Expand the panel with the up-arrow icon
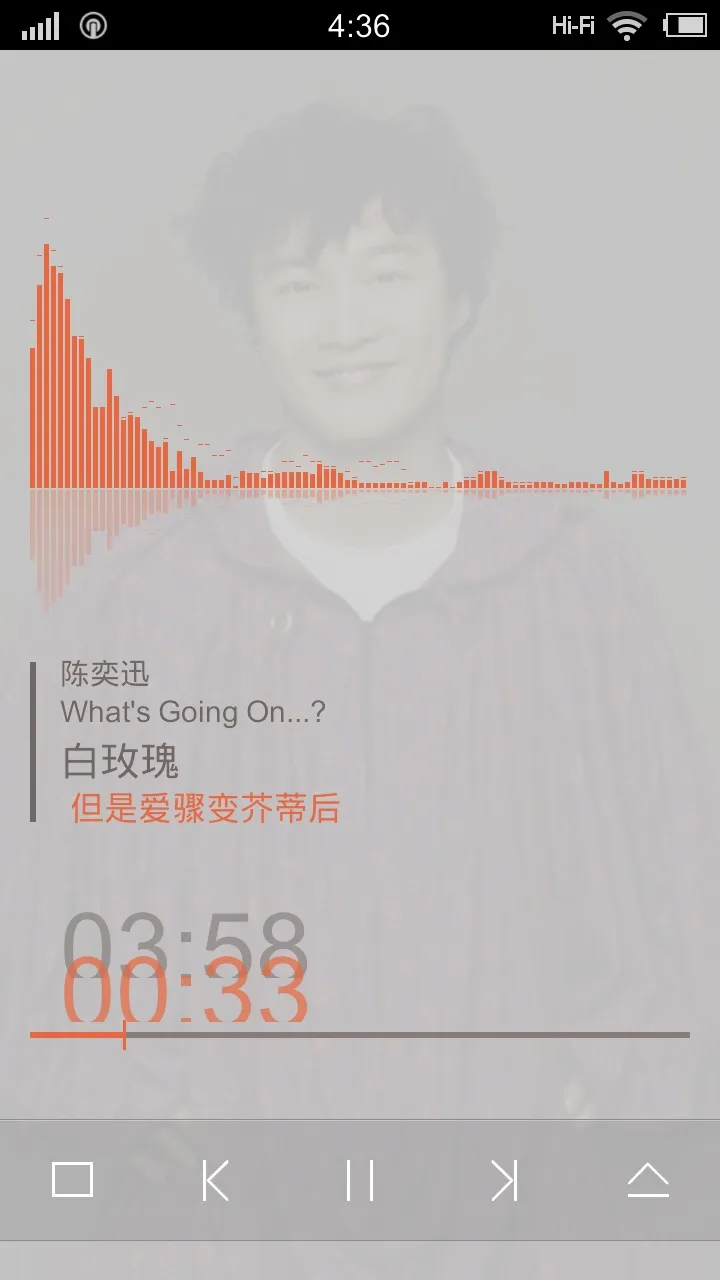720x1280 pixels. (x=648, y=1180)
